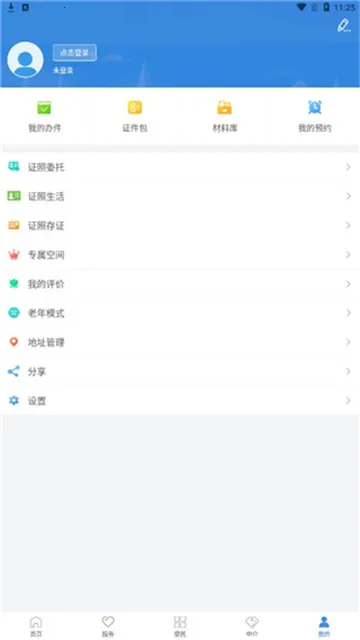Open 我的预约 shortcut
This screenshot has height=640, width=360.
coord(315,116)
